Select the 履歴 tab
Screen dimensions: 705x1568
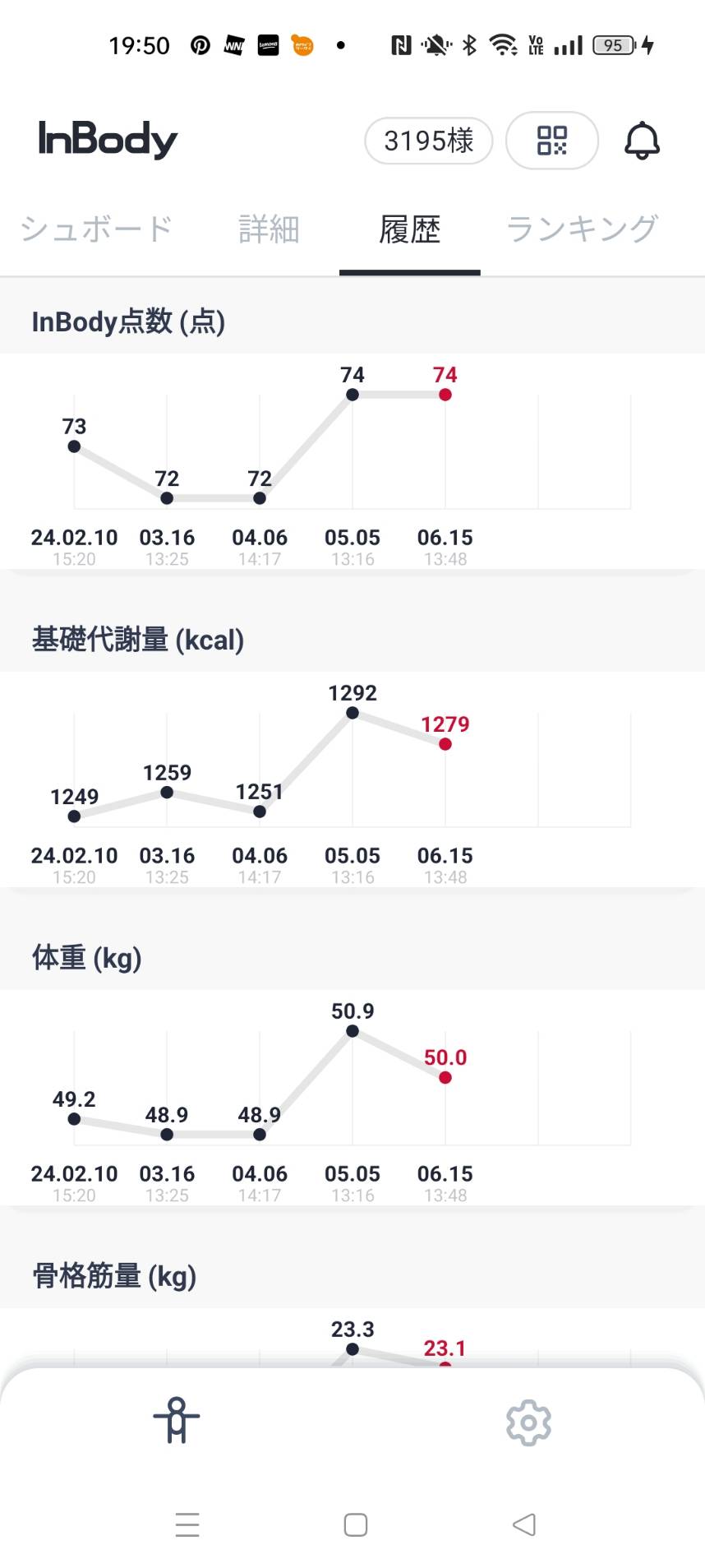(410, 229)
